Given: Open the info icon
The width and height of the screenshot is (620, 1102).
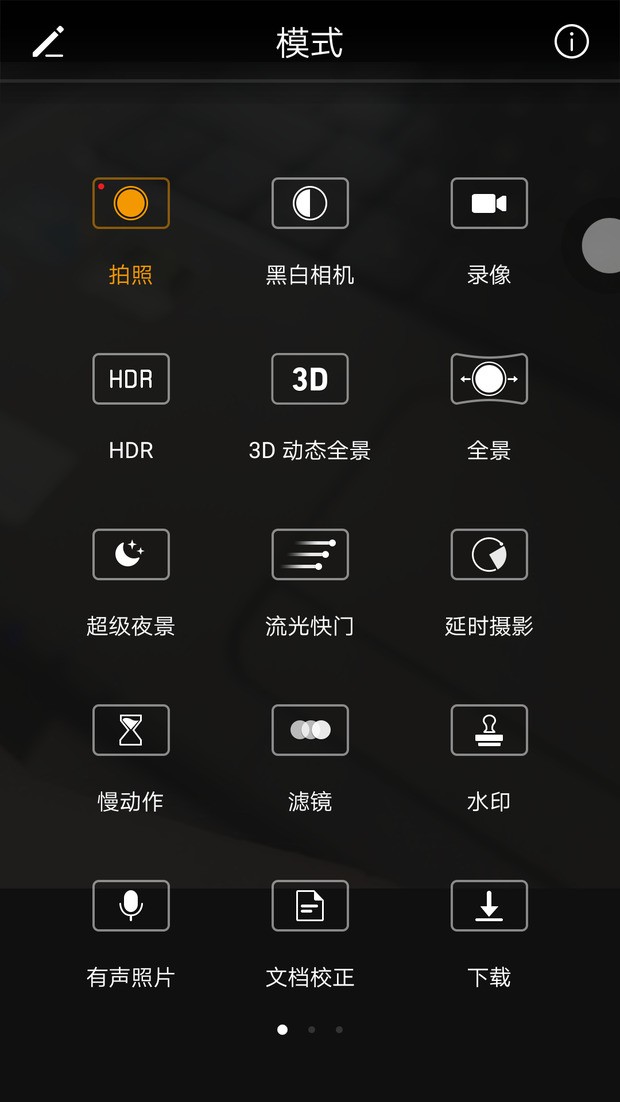Looking at the screenshot, I should pyautogui.click(x=571, y=42).
